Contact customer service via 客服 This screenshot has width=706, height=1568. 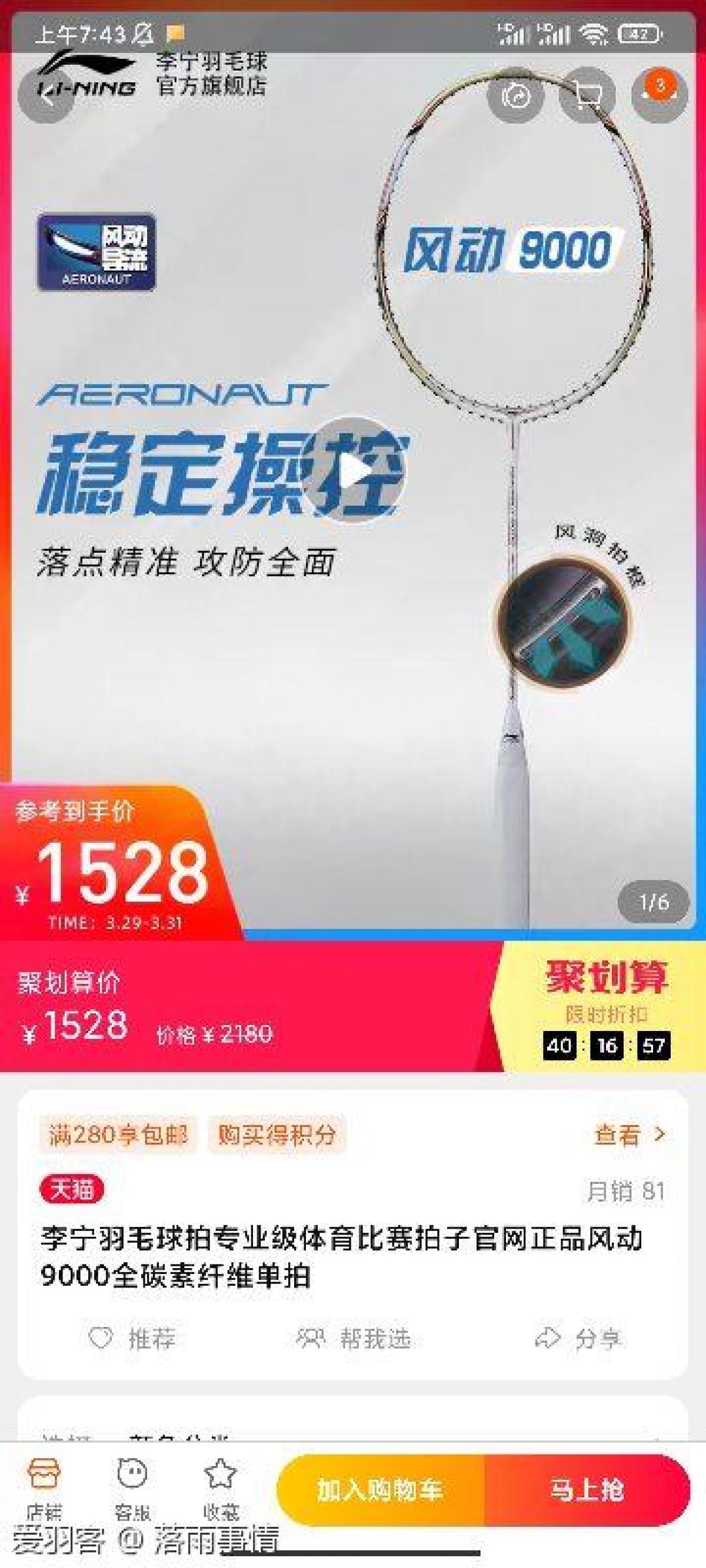132,1487
